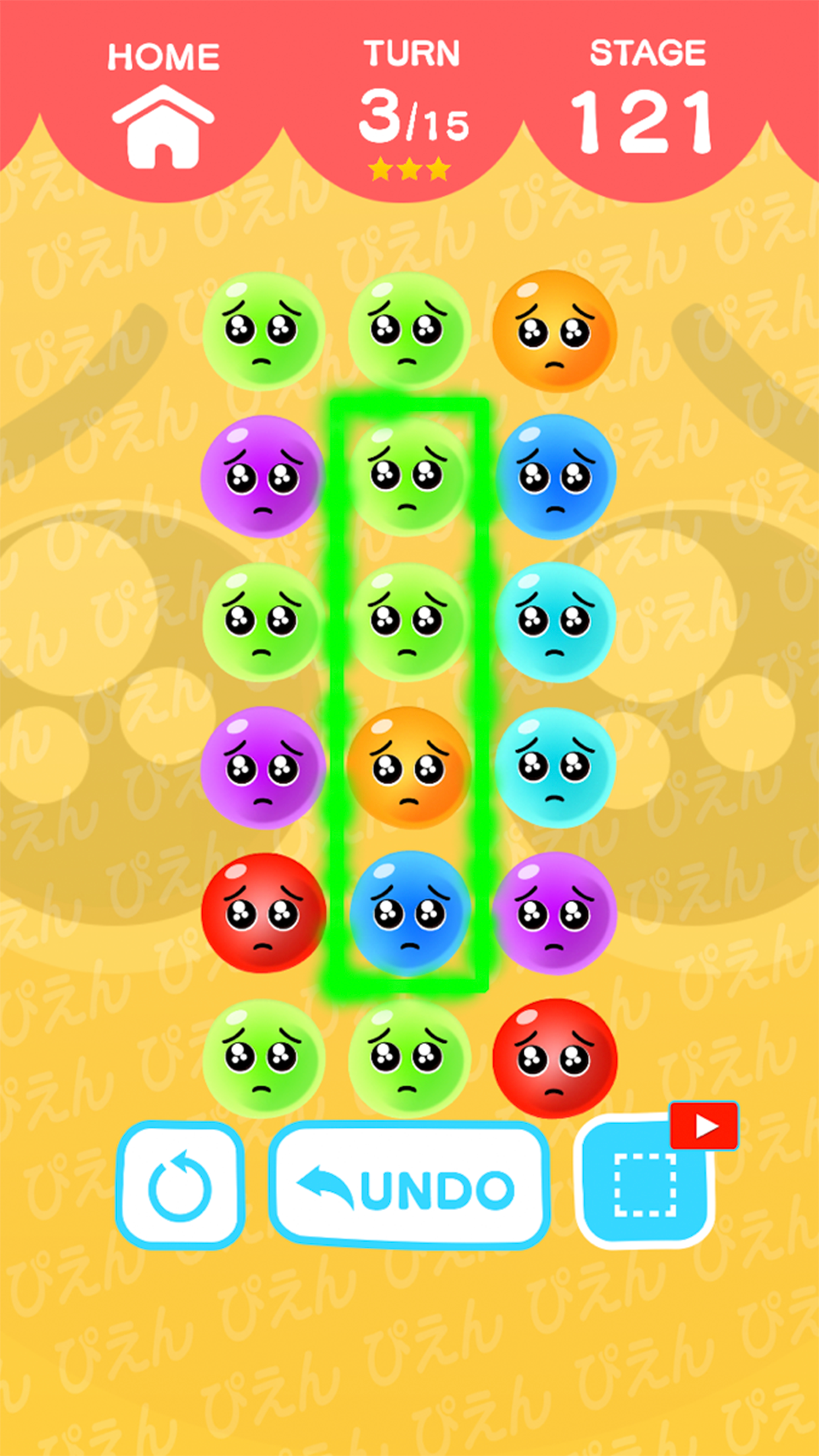Tap the orange ball in the top row

point(555,331)
